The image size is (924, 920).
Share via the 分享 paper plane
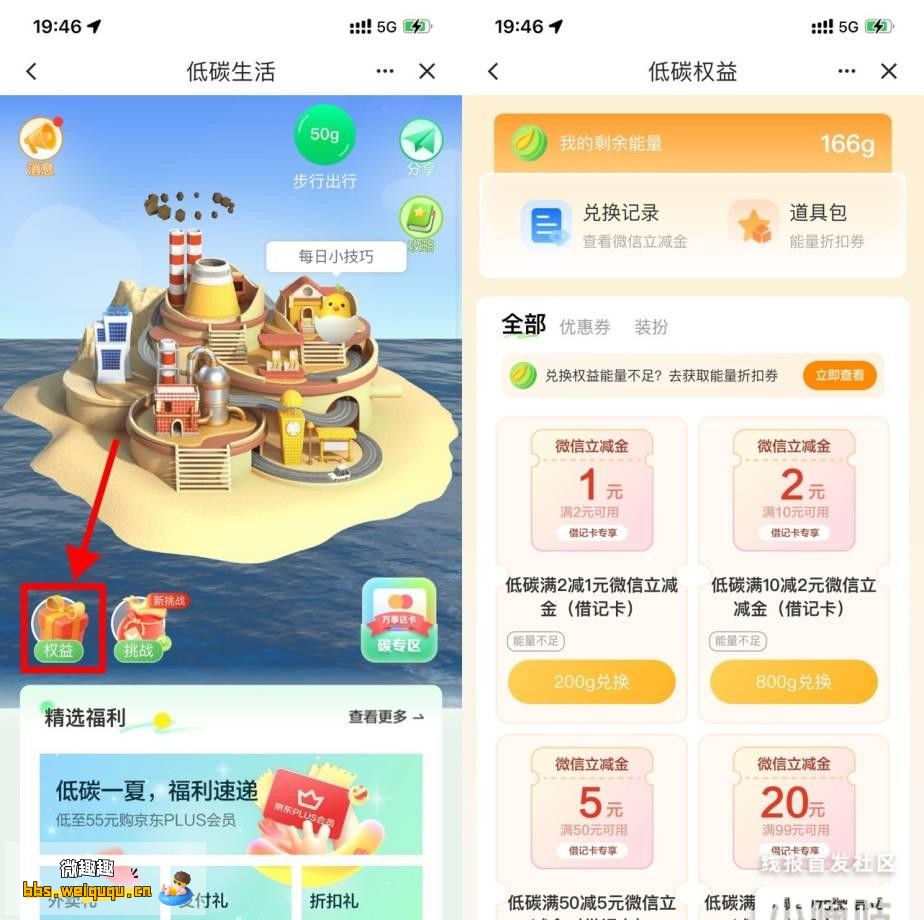421,143
